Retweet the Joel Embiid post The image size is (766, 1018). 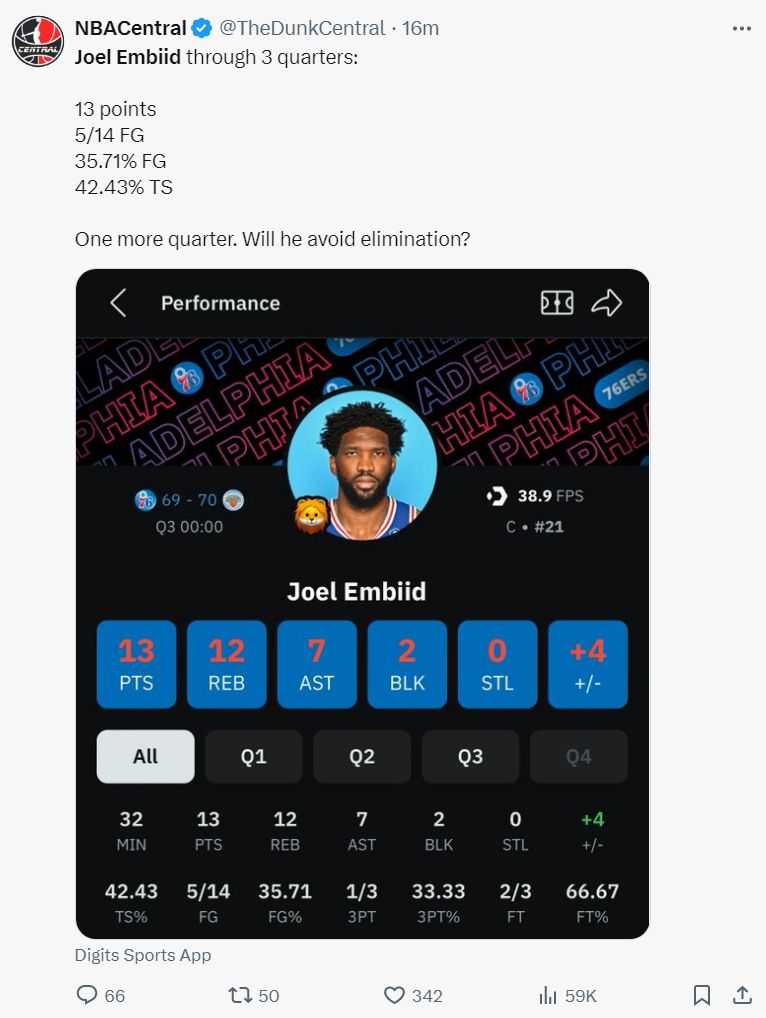[x=240, y=995]
